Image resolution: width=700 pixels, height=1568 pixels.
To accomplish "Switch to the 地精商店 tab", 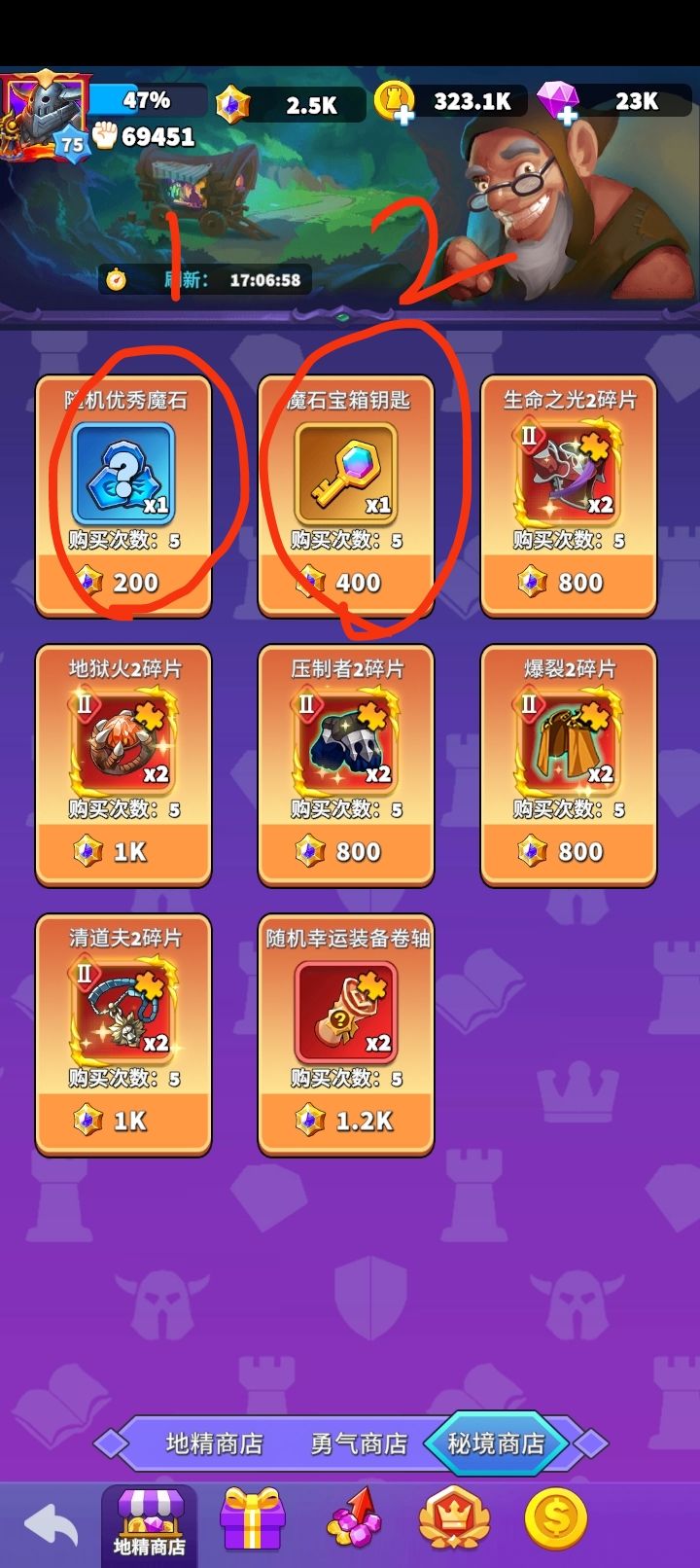I will click(x=216, y=1444).
